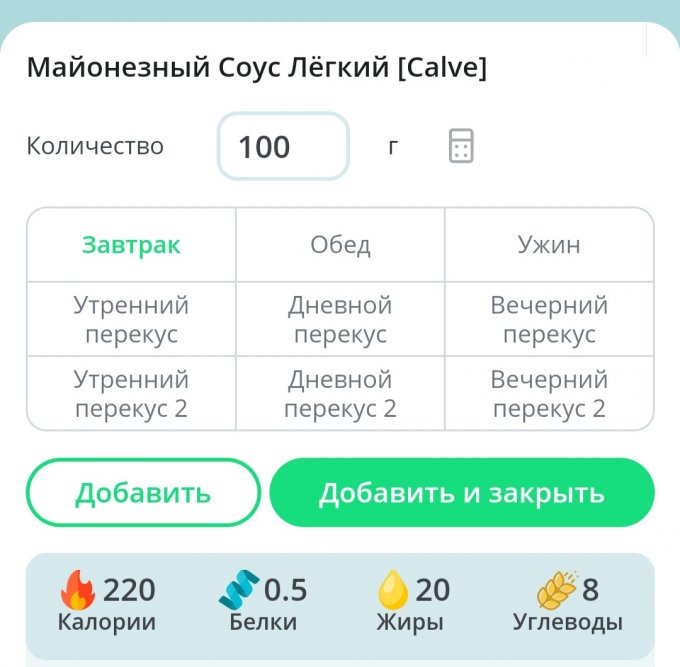Pick Вечерний перекус 2 slot
The width and height of the screenshot is (680, 667).
tap(549, 394)
